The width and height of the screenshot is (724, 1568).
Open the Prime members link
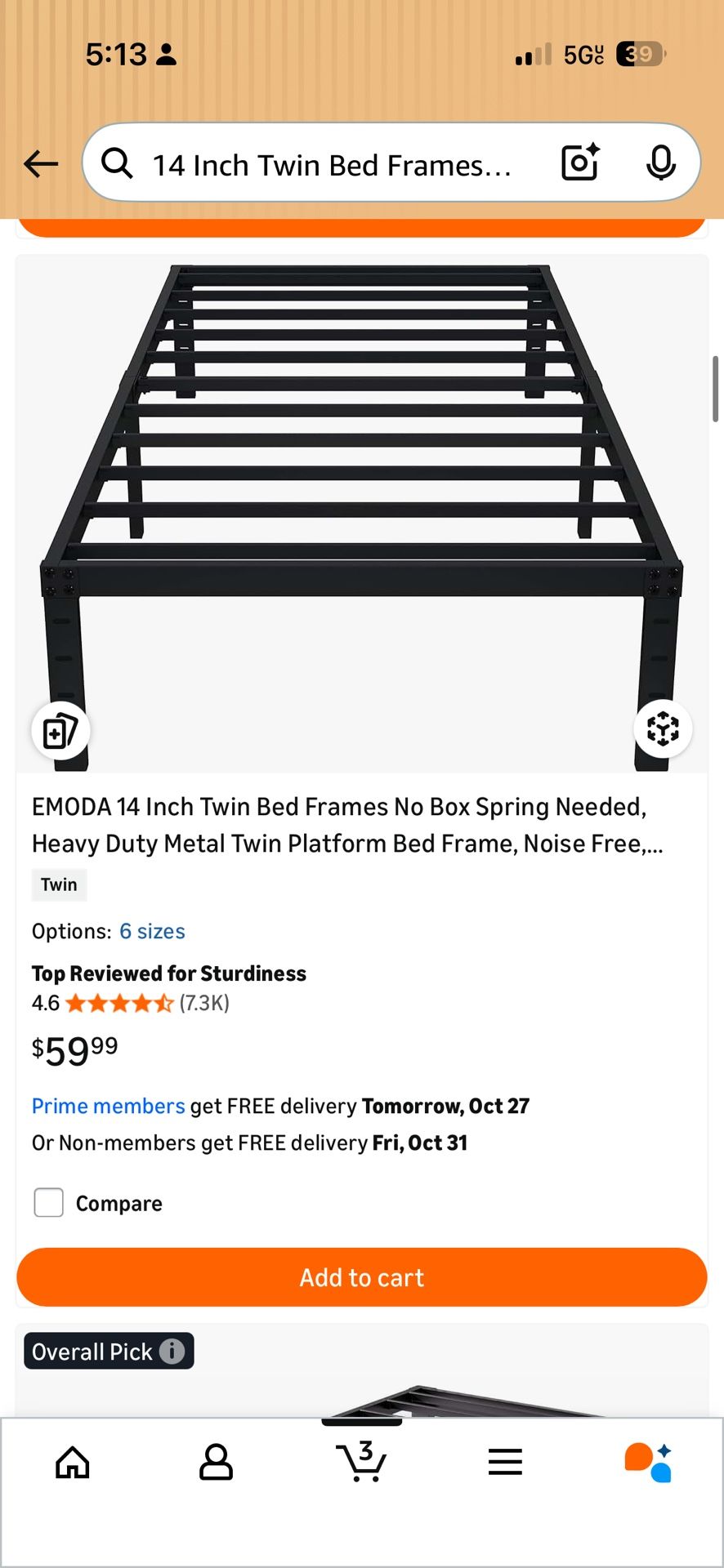(x=107, y=1105)
